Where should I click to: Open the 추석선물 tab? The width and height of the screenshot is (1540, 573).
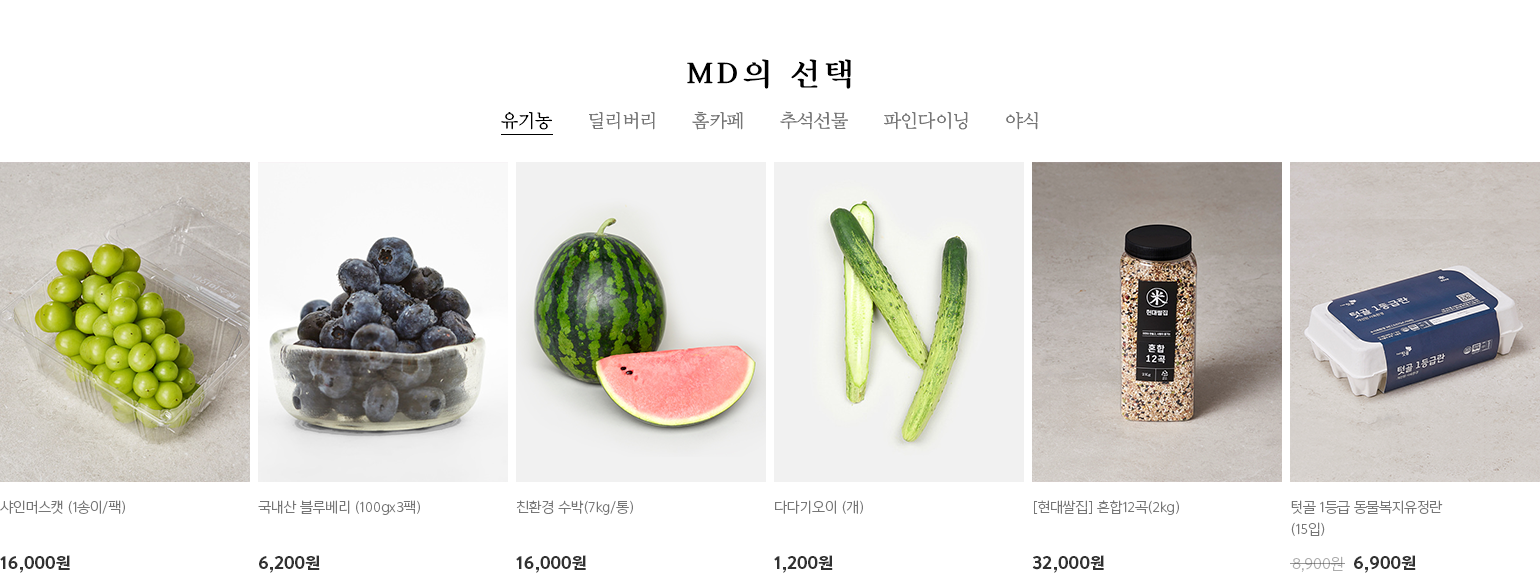pos(814,121)
